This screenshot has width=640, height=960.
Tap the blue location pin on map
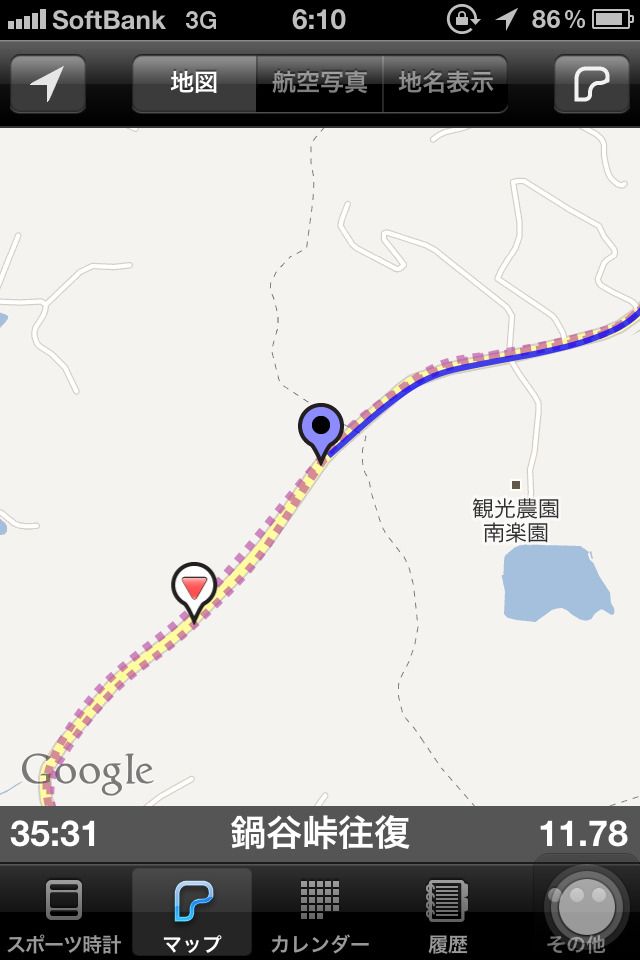(321, 429)
